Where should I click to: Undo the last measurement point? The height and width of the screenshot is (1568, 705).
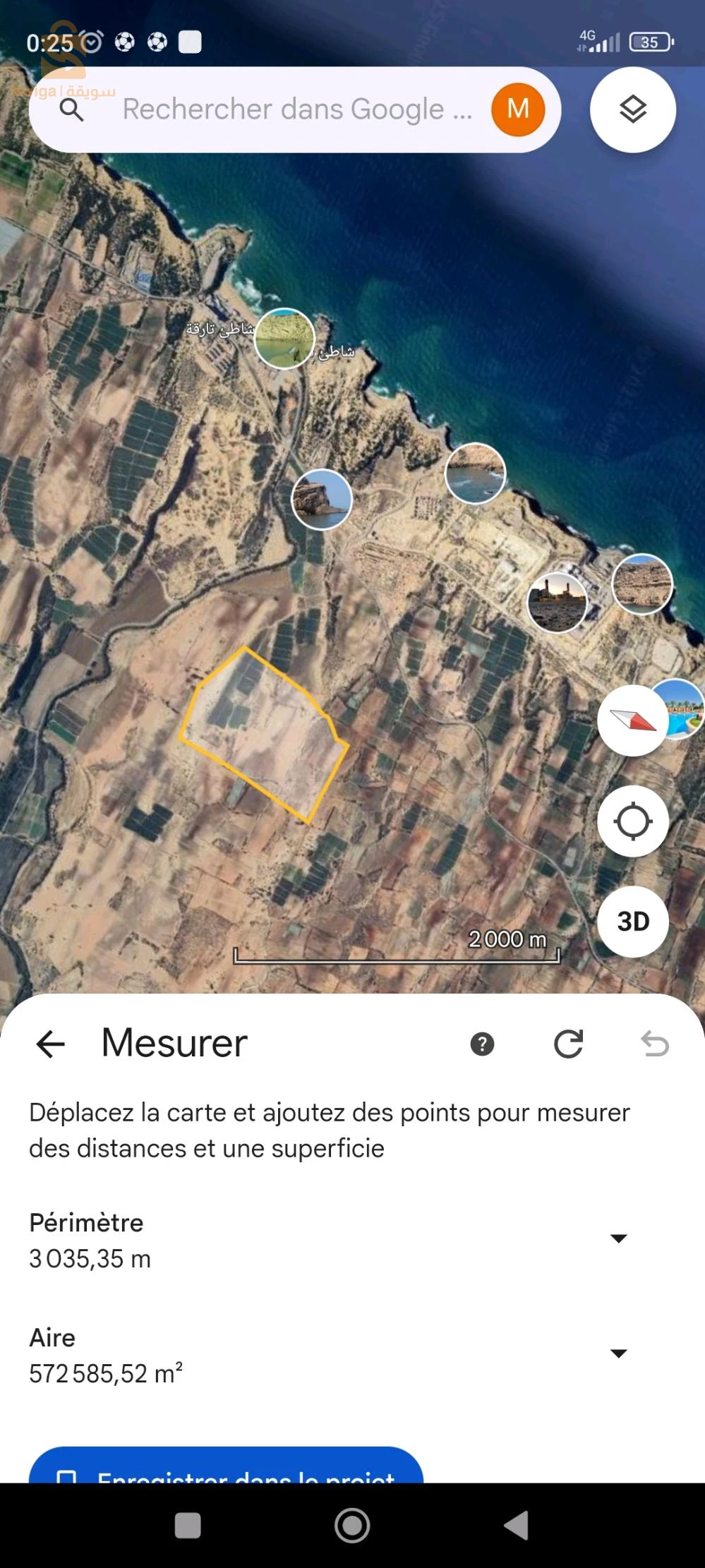654,1044
